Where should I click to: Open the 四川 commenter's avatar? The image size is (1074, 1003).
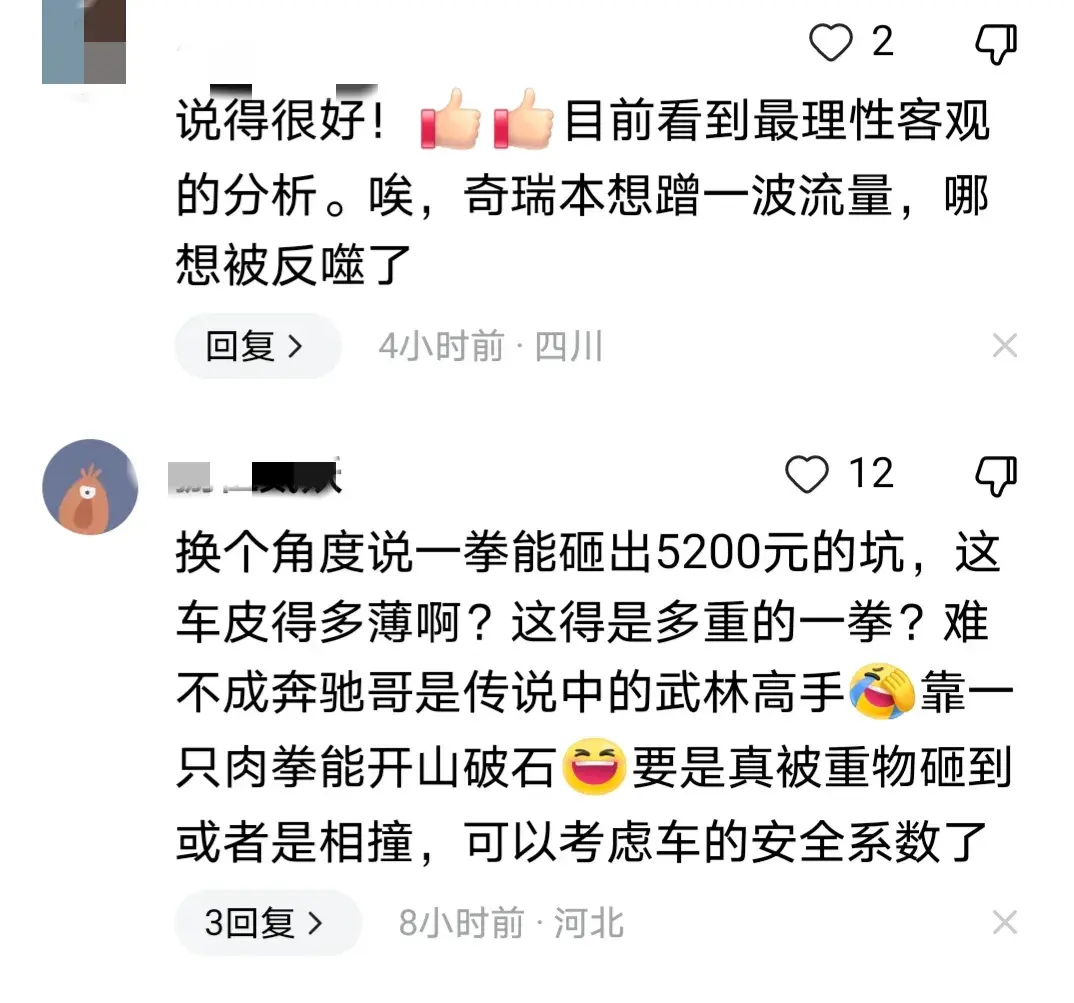pos(84,42)
